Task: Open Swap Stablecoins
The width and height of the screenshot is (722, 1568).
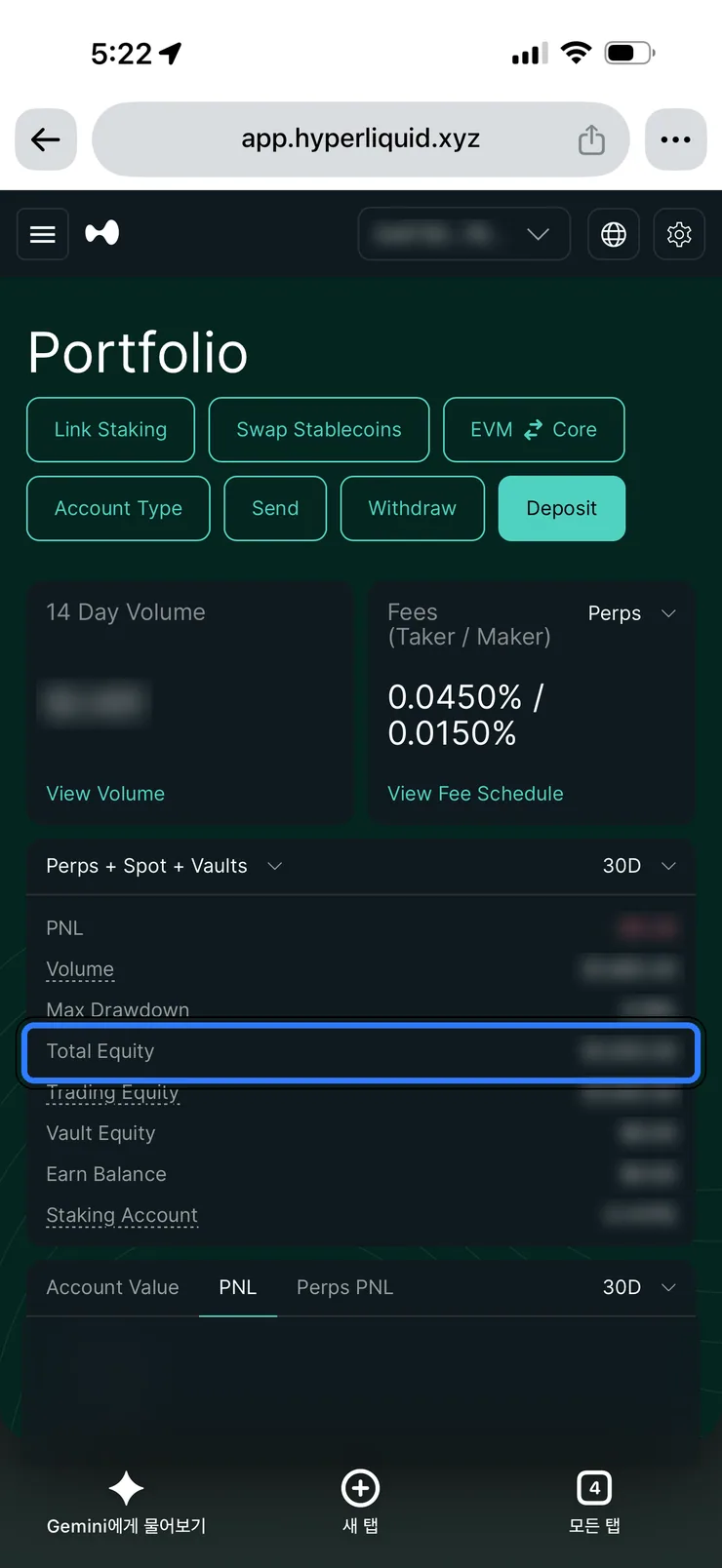Action: pyautogui.click(x=319, y=429)
